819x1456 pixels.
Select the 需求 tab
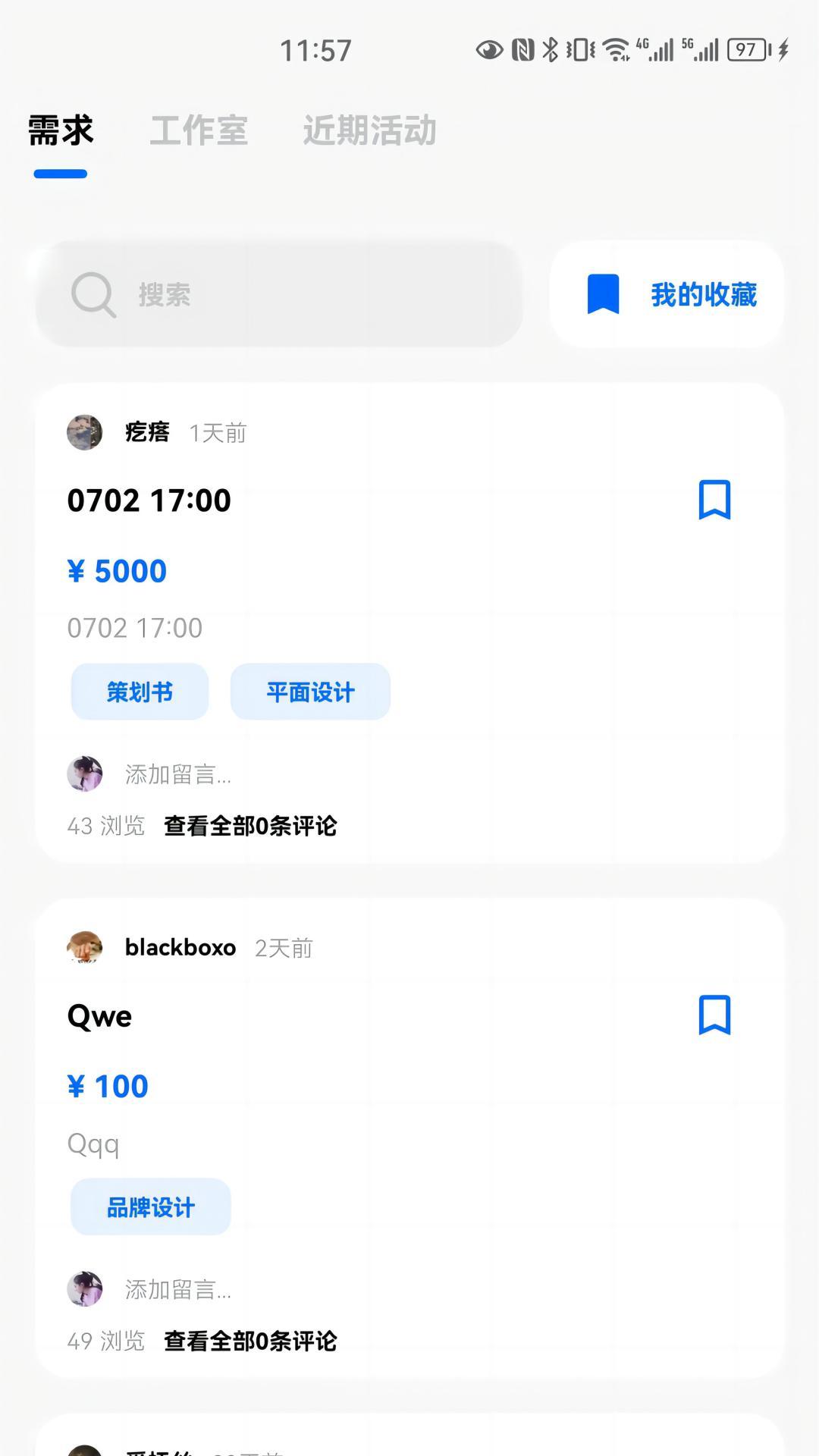pyautogui.click(x=61, y=130)
